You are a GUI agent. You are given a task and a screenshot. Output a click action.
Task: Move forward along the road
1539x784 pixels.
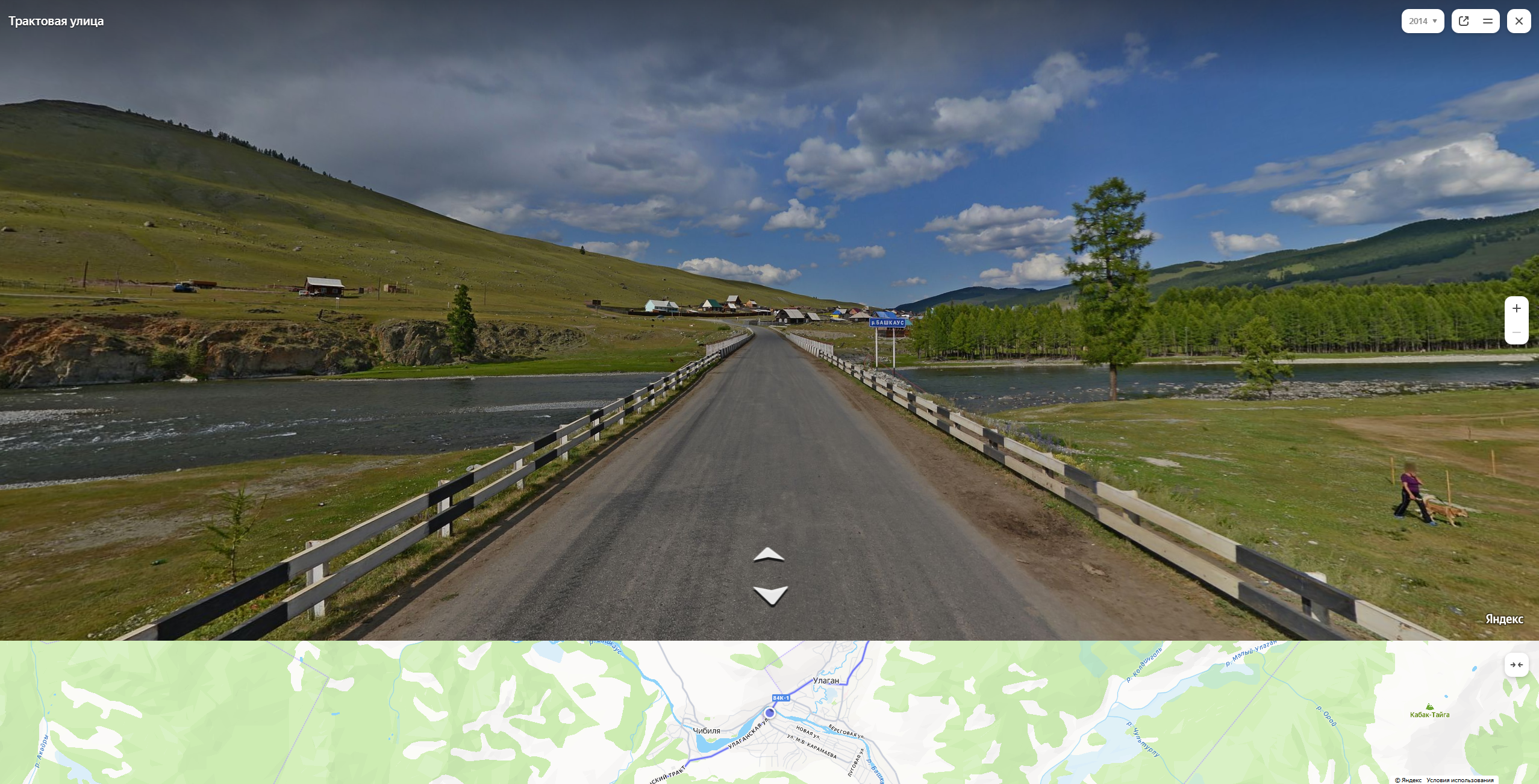click(x=769, y=555)
